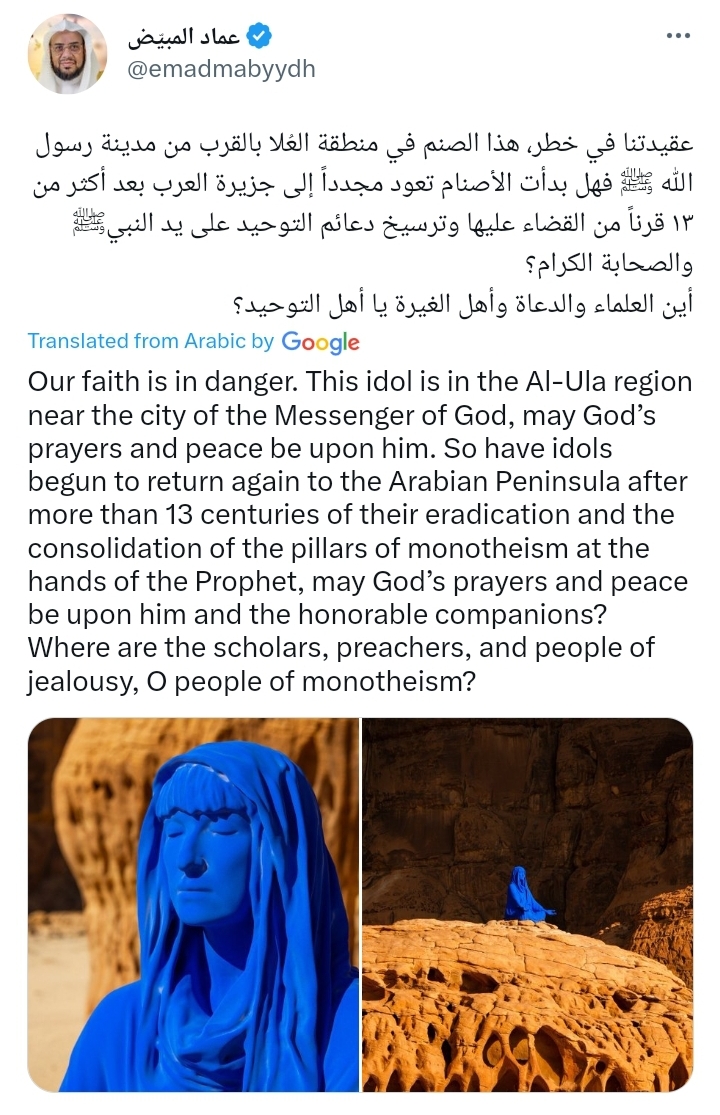Open the tweet's three-dot overflow menu

679,37
